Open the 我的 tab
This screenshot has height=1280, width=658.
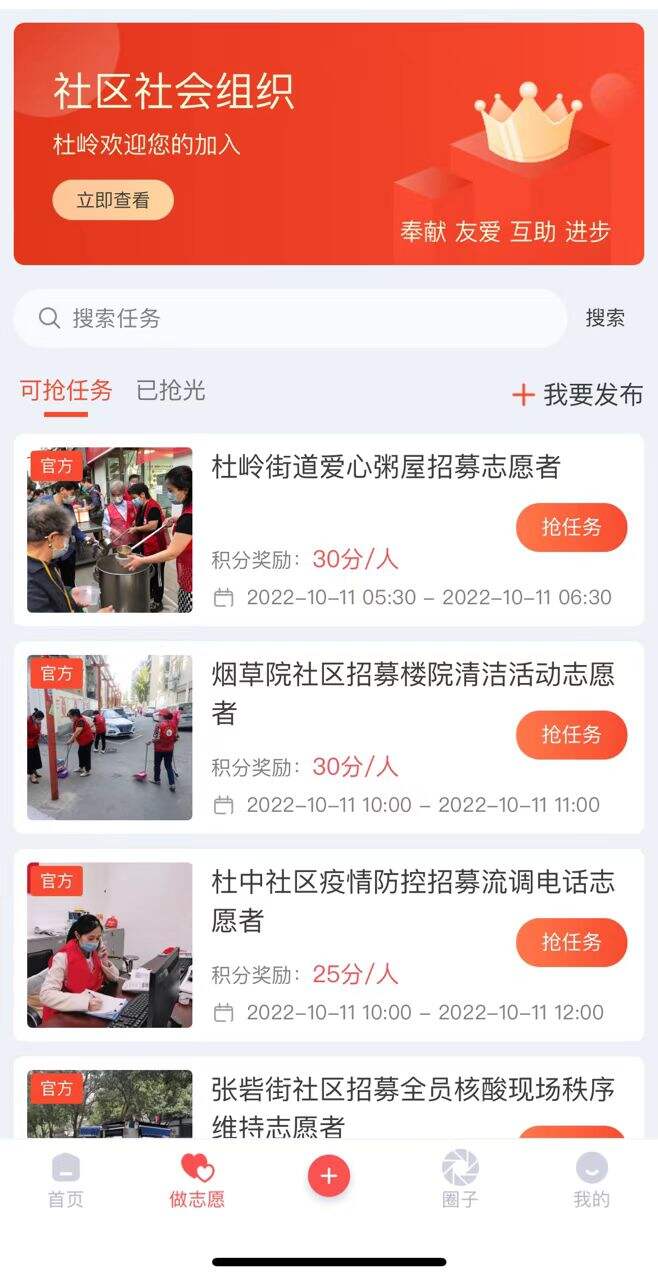click(x=591, y=1180)
